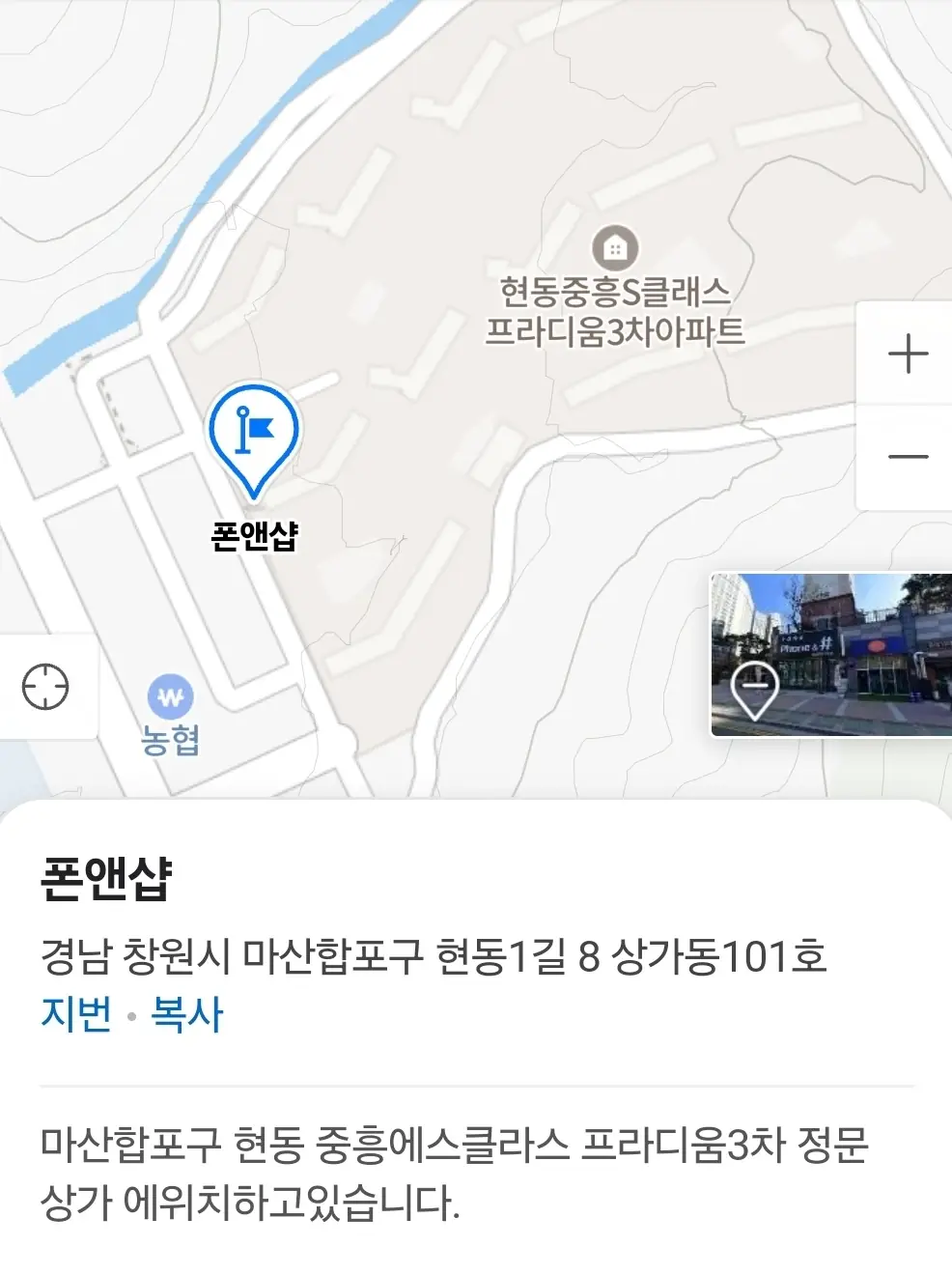Zoom in on the map
Image resolution: width=952 pixels, height=1275 pixels.
coord(908,354)
